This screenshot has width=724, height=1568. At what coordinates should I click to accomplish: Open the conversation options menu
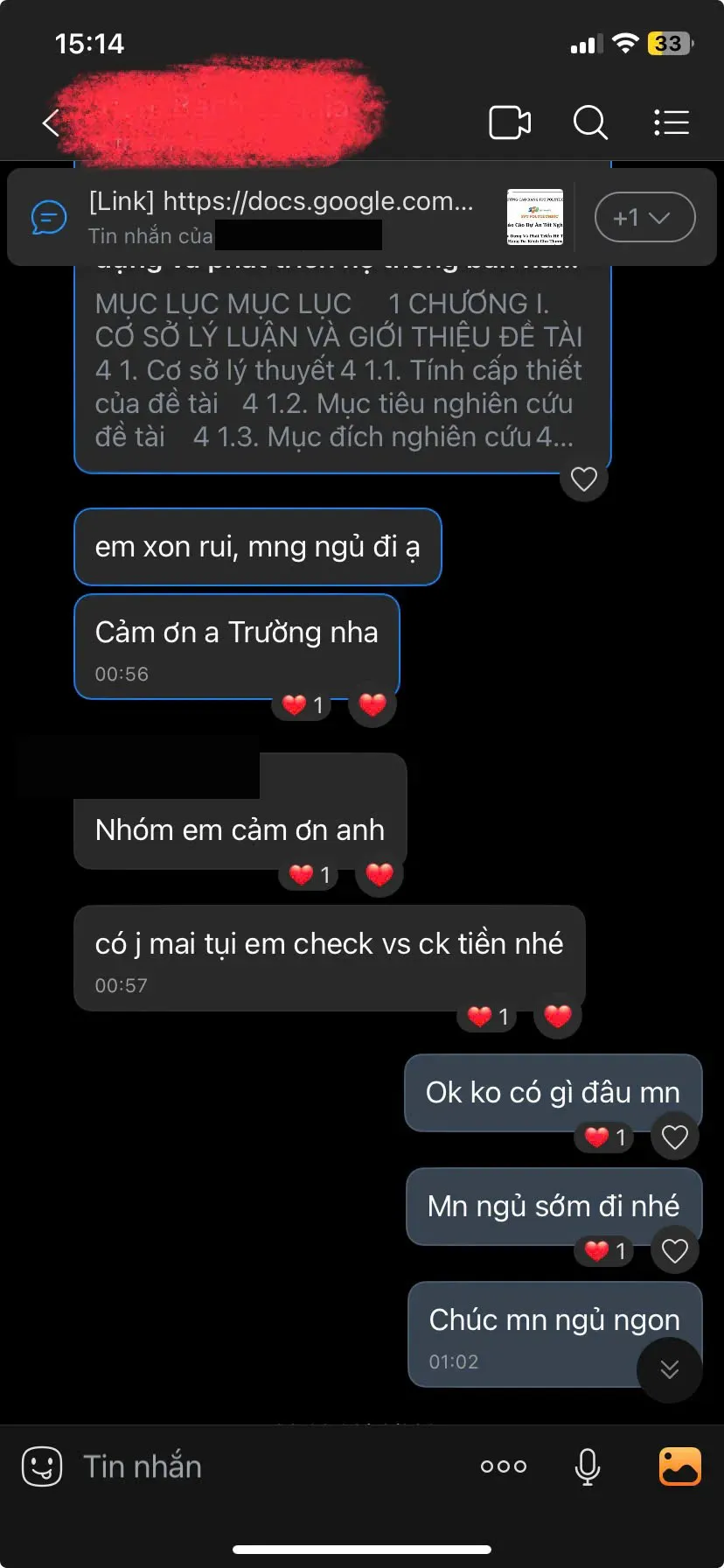click(672, 122)
